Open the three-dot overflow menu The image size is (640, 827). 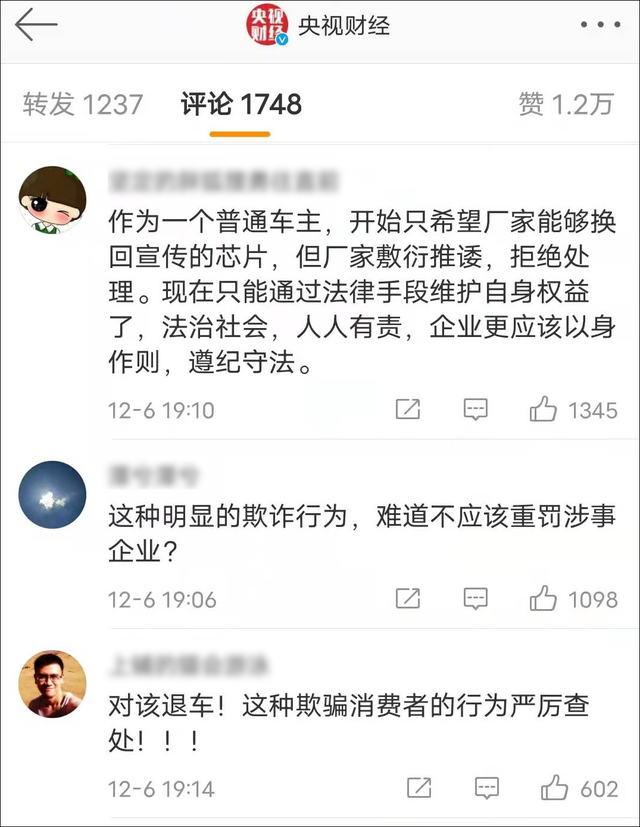click(600, 25)
